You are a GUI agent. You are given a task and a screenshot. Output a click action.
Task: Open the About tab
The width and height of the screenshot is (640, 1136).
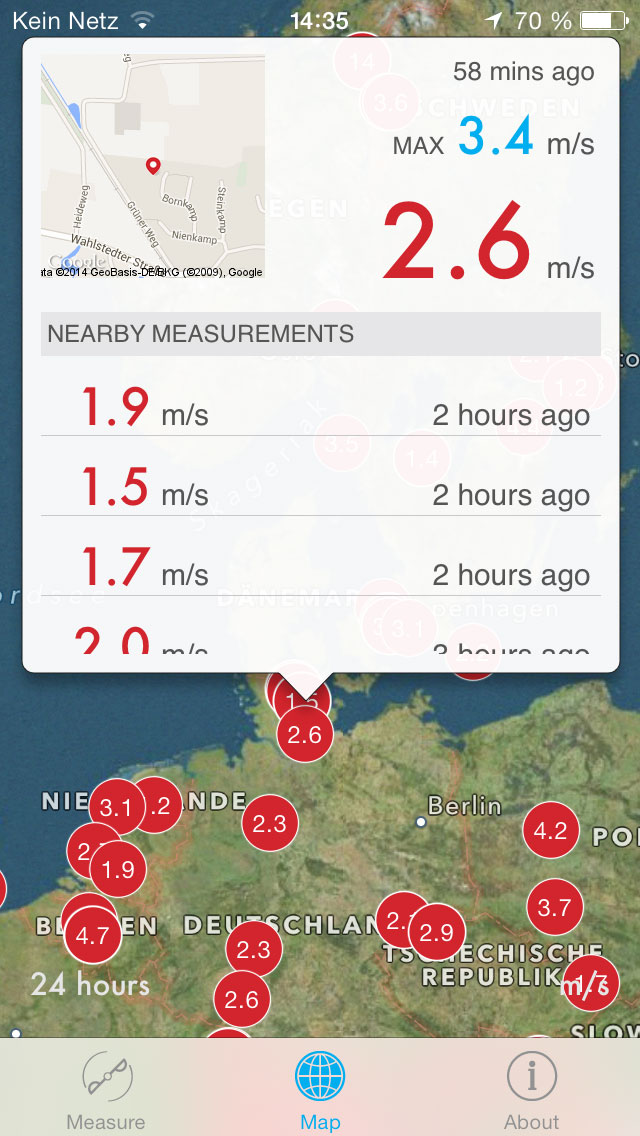point(531,1090)
